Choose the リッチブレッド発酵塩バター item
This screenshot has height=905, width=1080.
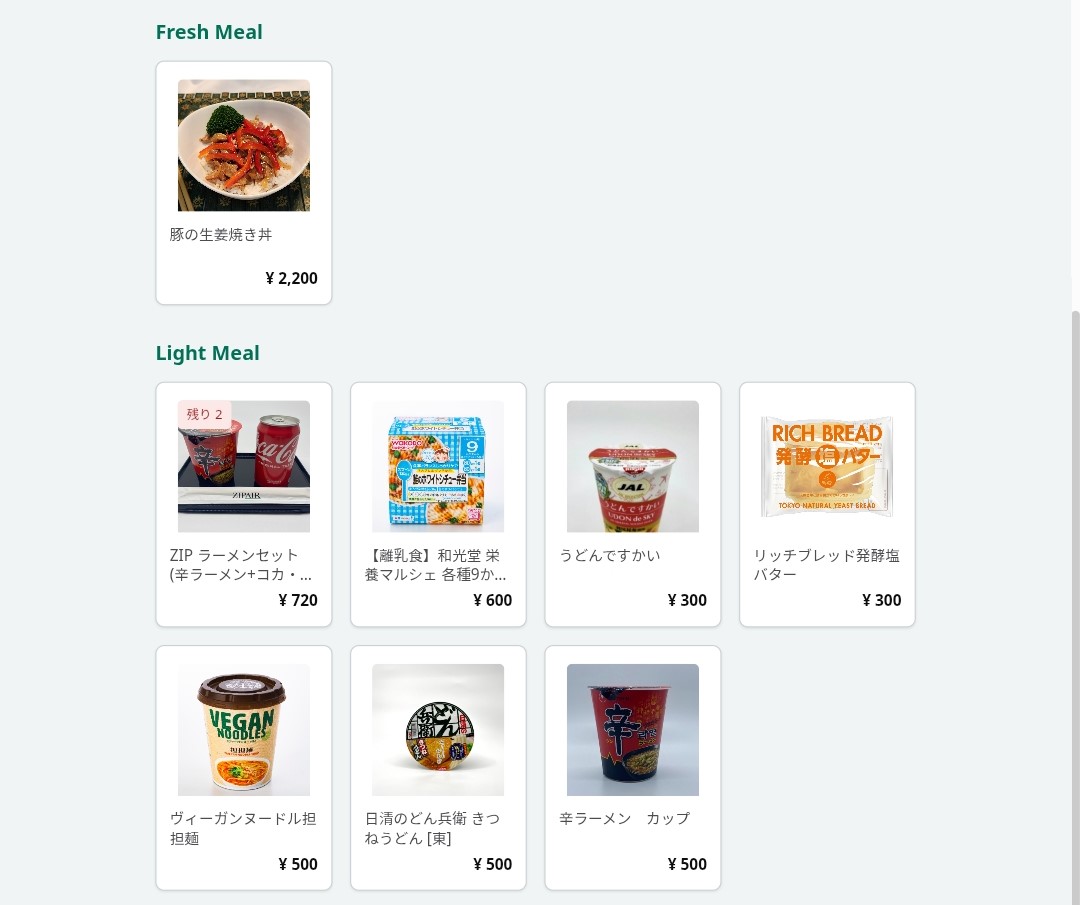click(827, 504)
